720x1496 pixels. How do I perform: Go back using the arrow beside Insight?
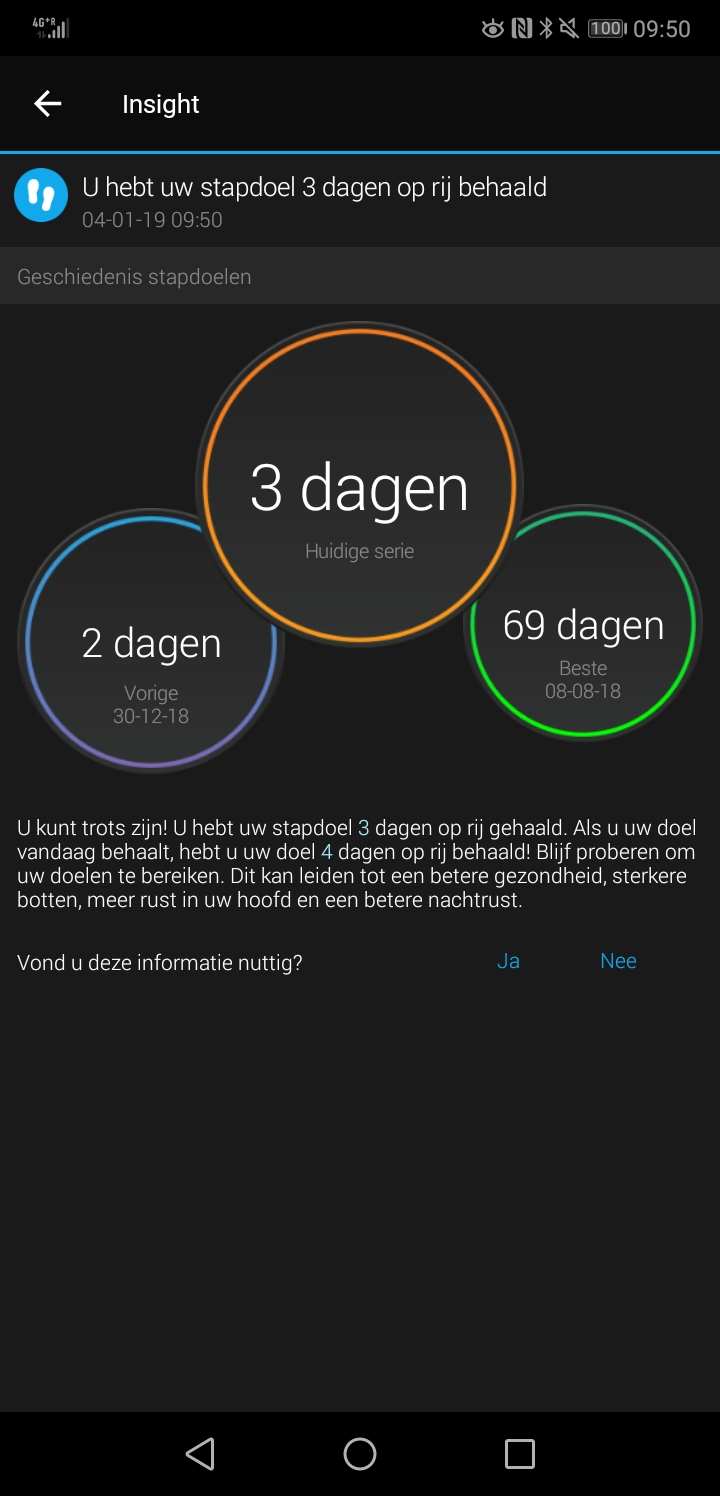pyautogui.click(x=47, y=103)
